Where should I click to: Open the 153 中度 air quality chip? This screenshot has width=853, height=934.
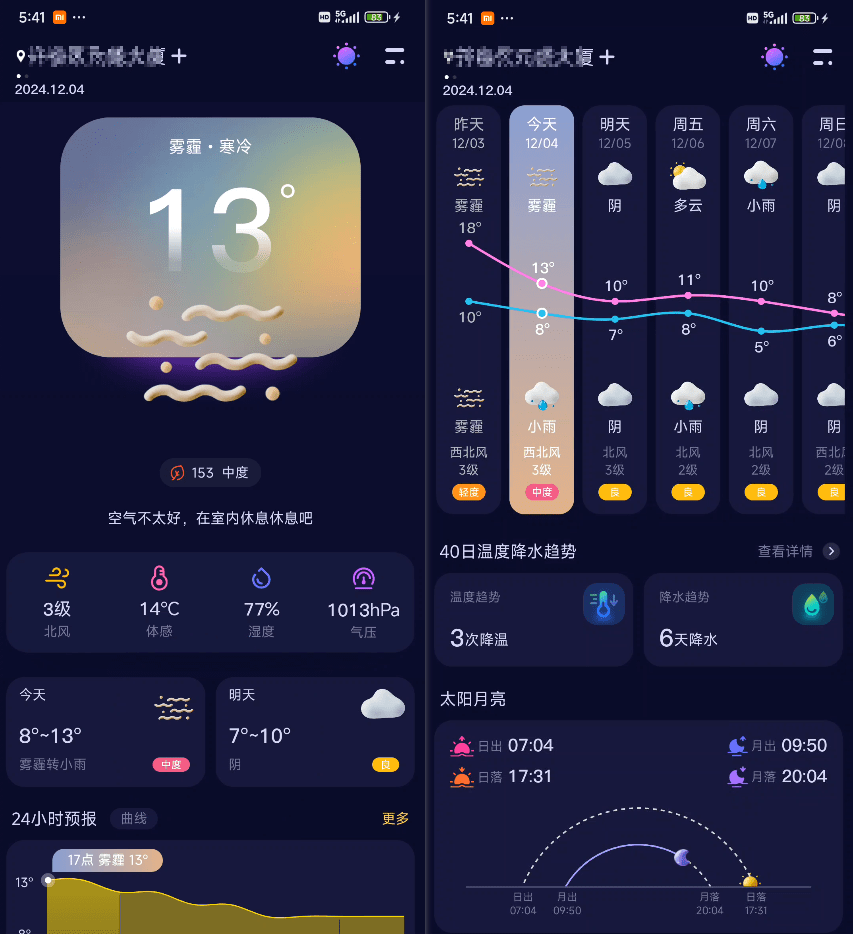click(210, 472)
